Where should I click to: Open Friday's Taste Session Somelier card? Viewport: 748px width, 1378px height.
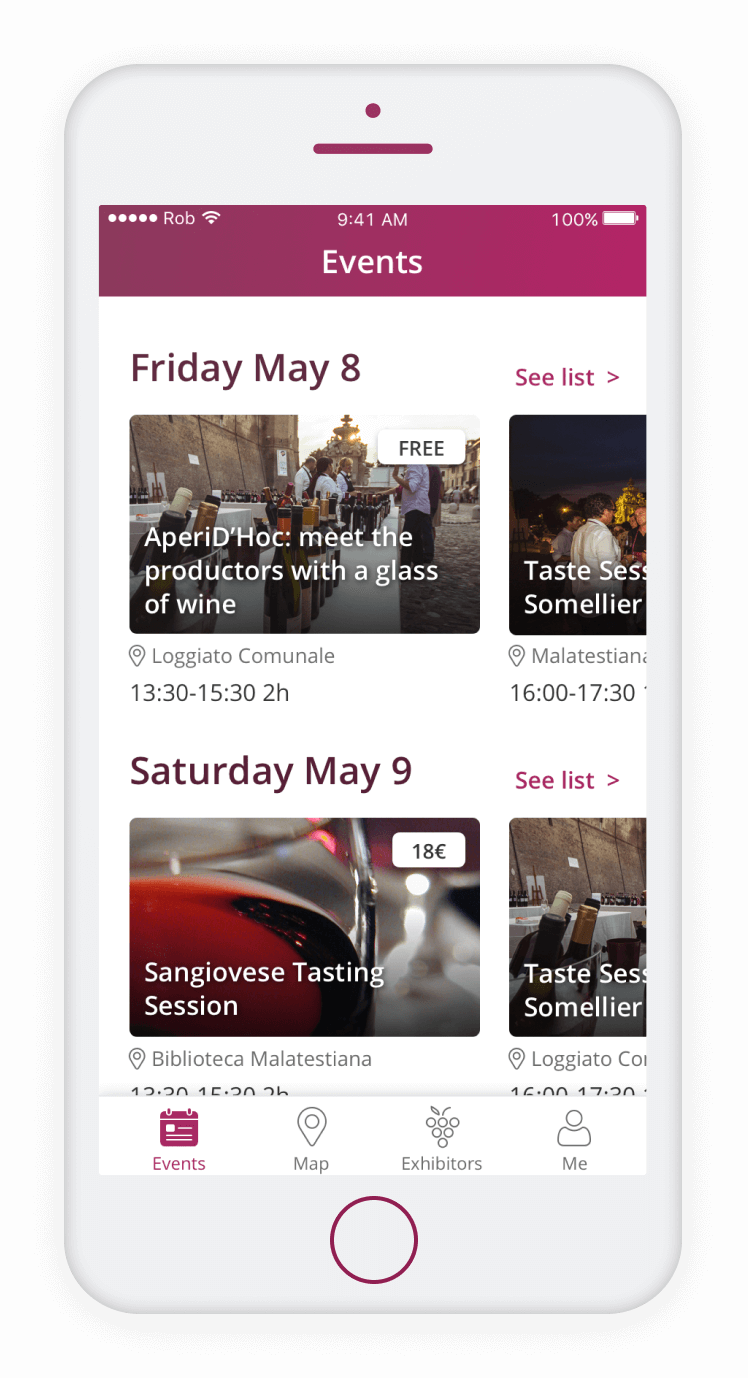[x=577, y=524]
